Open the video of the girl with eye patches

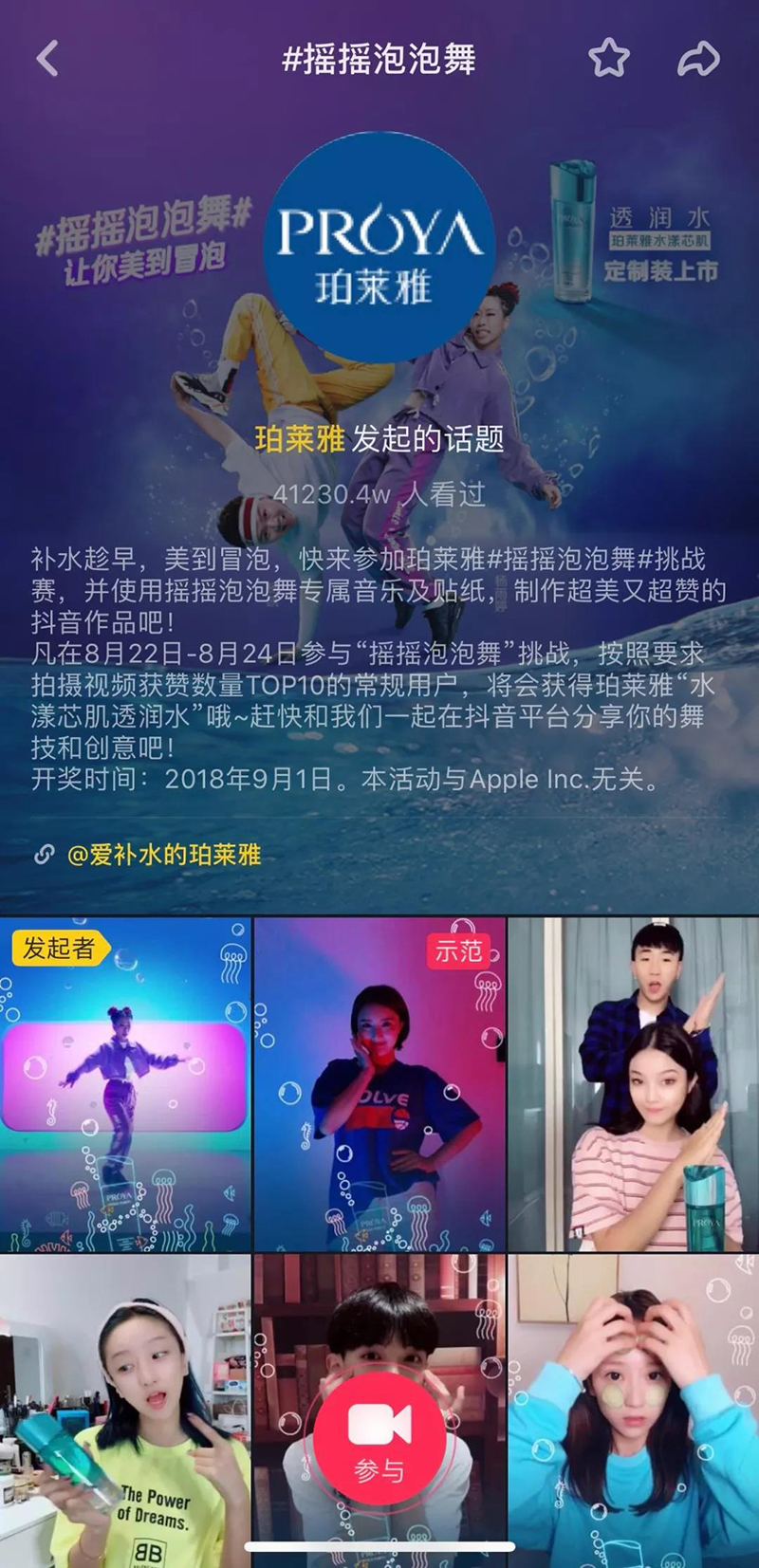pos(634,1409)
